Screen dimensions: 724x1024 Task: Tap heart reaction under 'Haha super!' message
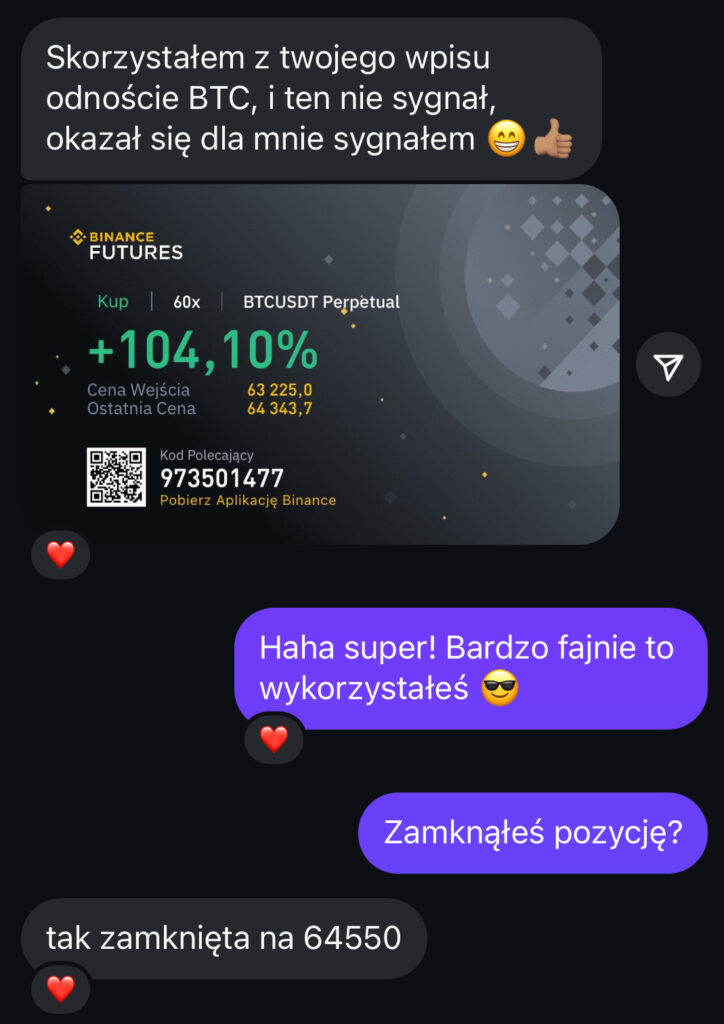(274, 739)
